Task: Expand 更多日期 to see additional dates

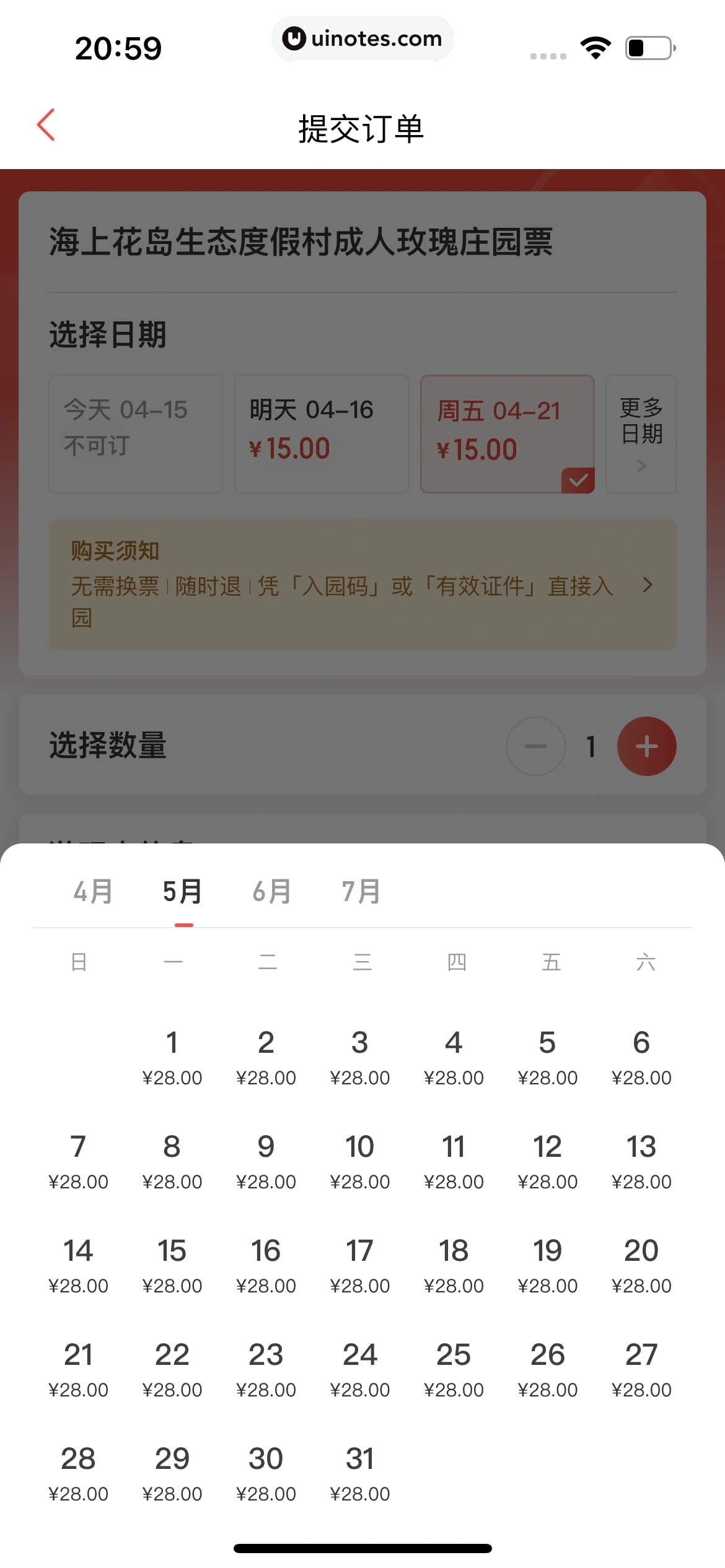Action: [x=641, y=433]
